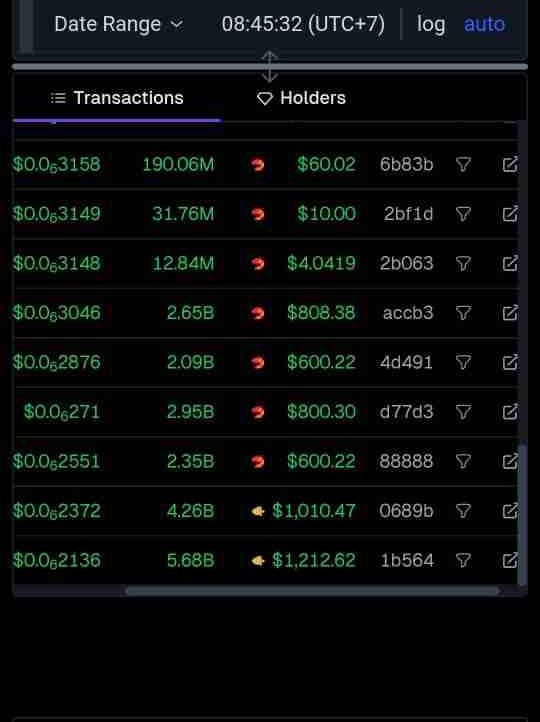Viewport: 540px width, 722px height.
Task: Tap maker address 88888
Action: [406, 461]
